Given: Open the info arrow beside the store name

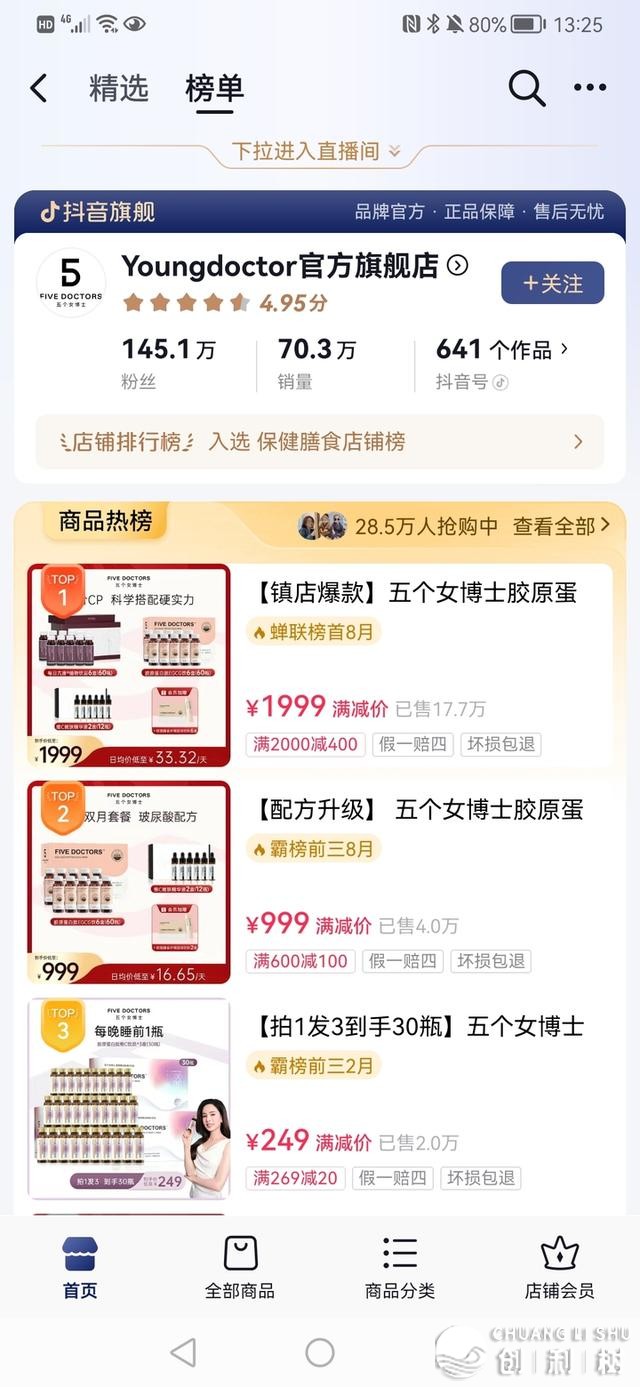Looking at the screenshot, I should pyautogui.click(x=457, y=265).
